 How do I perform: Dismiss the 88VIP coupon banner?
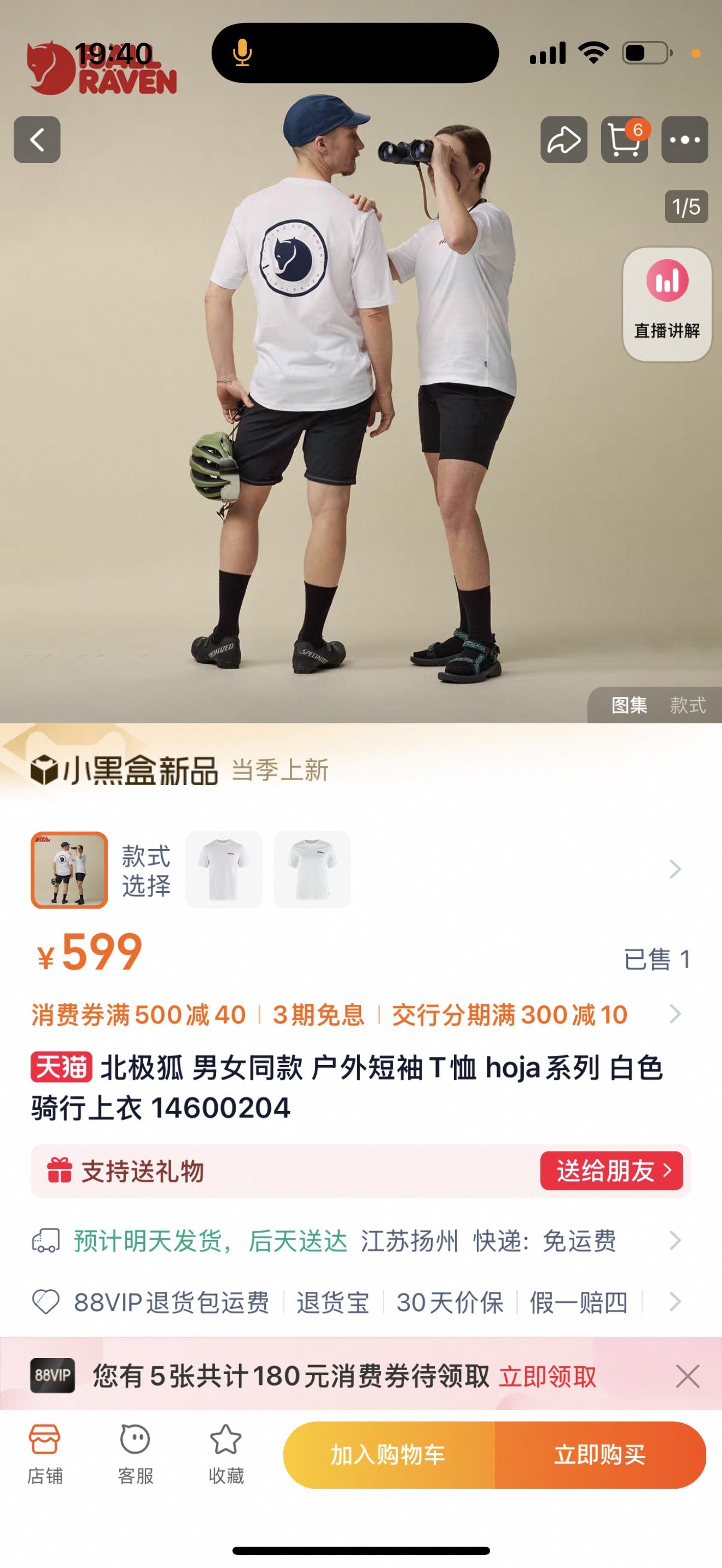[x=688, y=1376]
